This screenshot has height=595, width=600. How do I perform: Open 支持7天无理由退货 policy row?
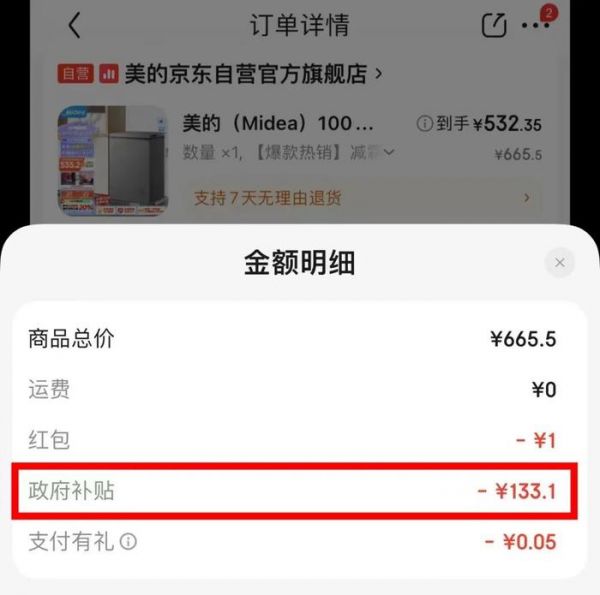click(360, 198)
